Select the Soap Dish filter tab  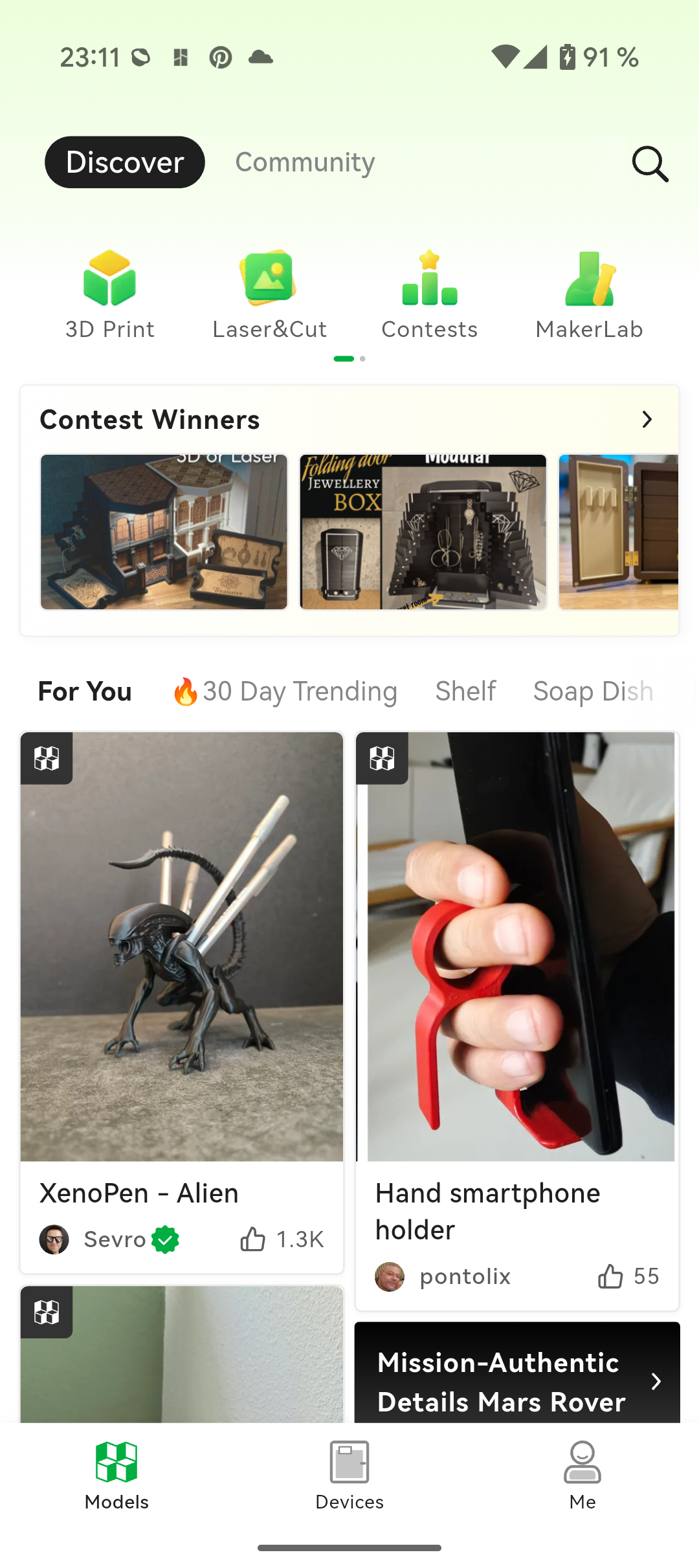click(x=593, y=691)
